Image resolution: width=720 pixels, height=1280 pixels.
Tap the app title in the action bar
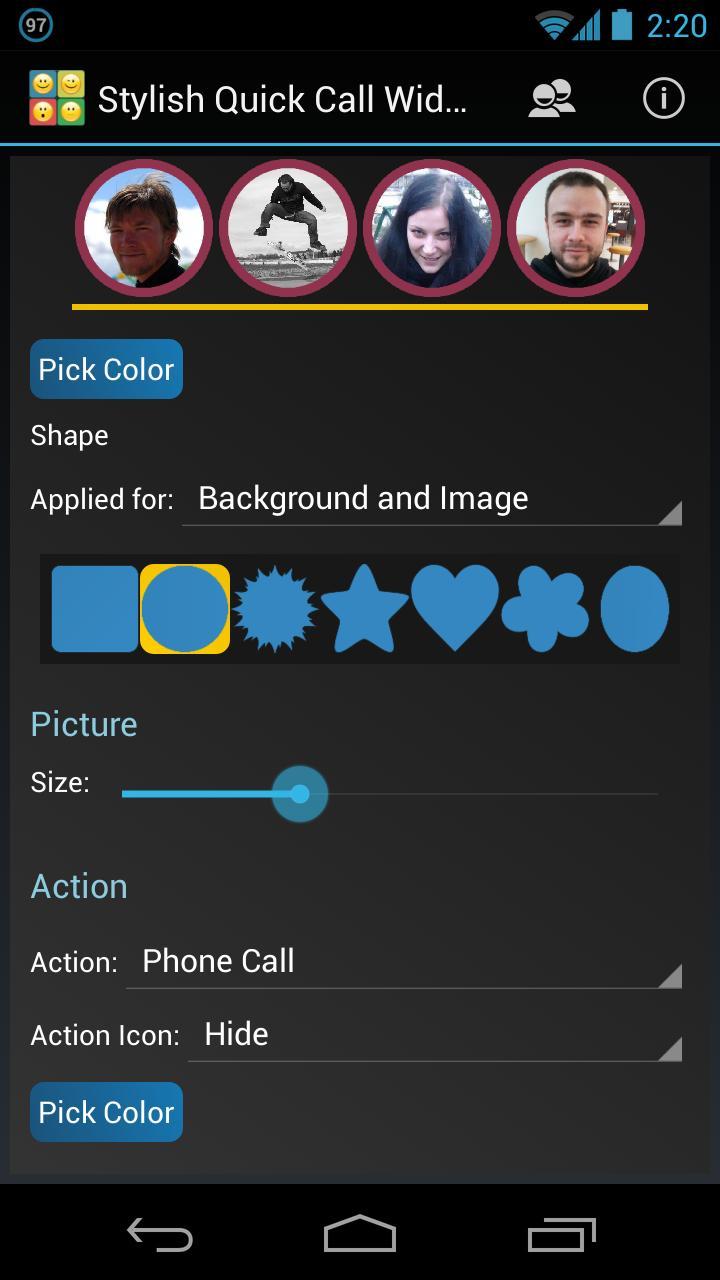pyautogui.click(x=280, y=97)
